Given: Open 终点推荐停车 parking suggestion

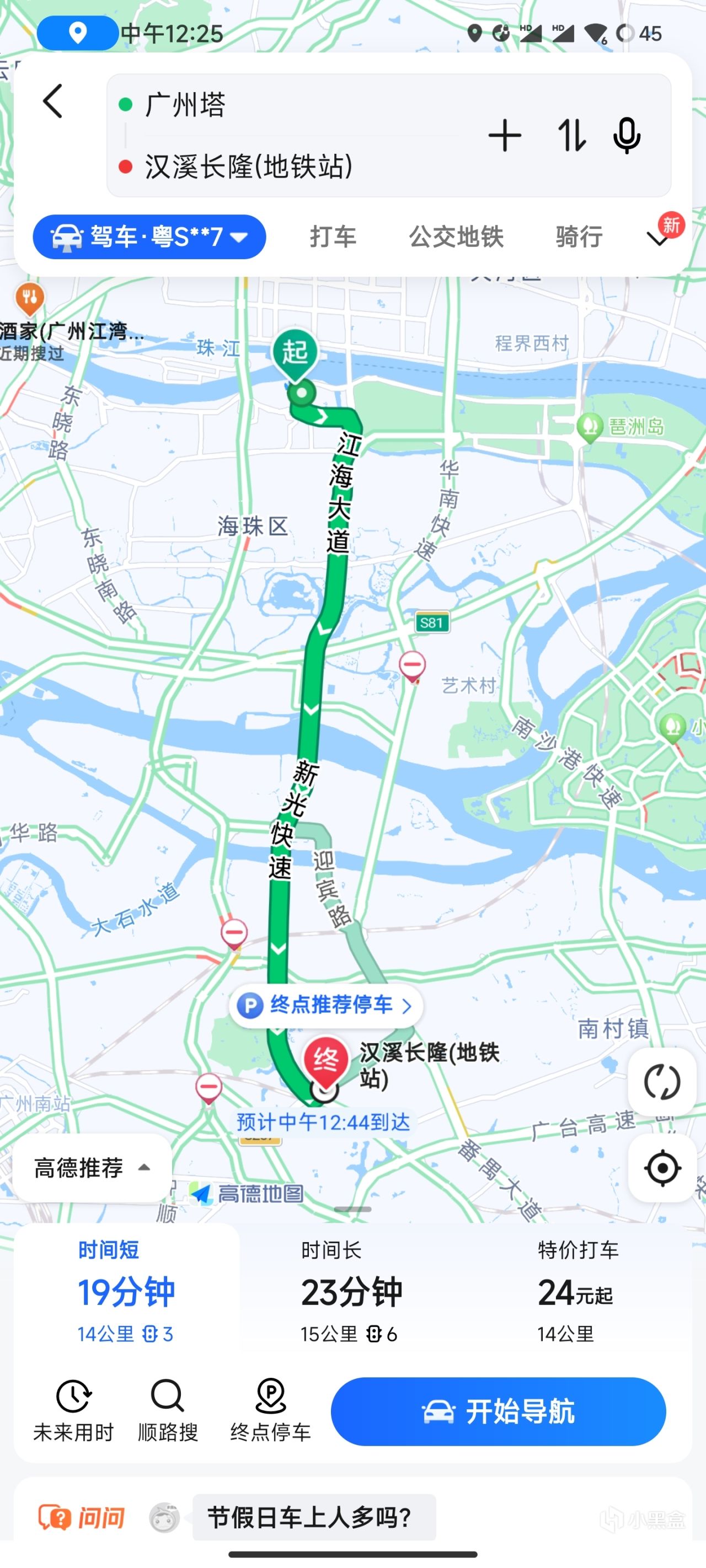Looking at the screenshot, I should click(x=326, y=1005).
